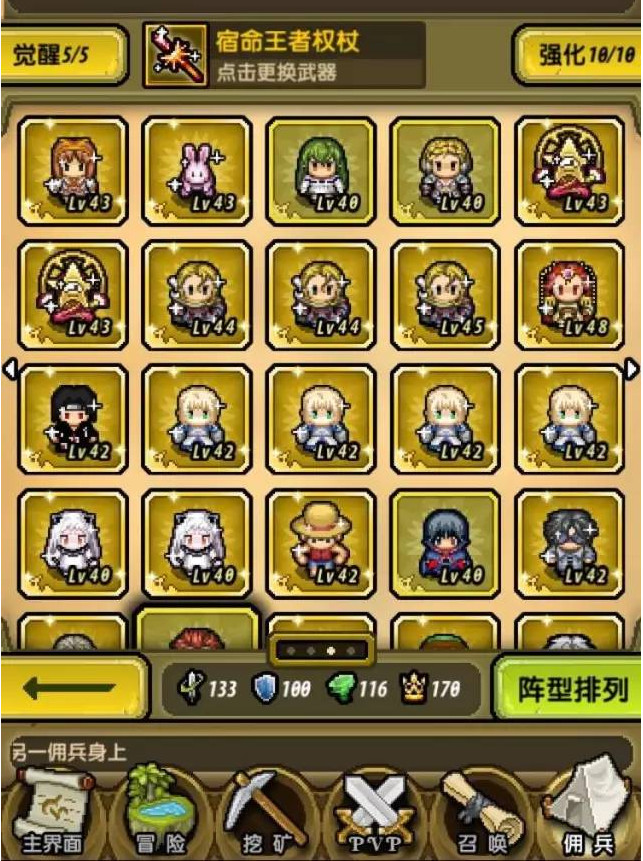This screenshot has height=861, width=643.
Task: Go to previous page with left arrow
Action: tap(10, 369)
